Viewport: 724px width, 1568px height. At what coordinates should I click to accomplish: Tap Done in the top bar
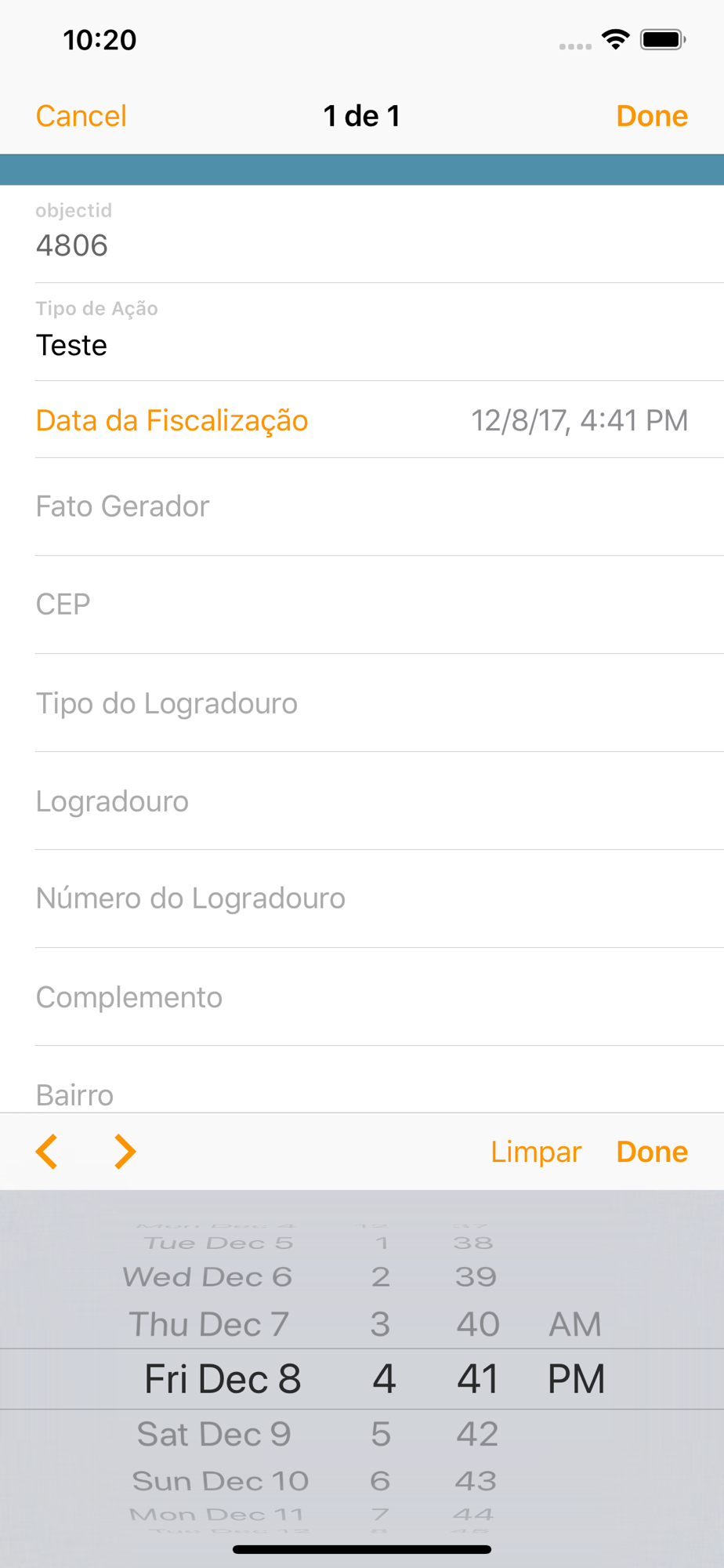pyautogui.click(x=652, y=116)
